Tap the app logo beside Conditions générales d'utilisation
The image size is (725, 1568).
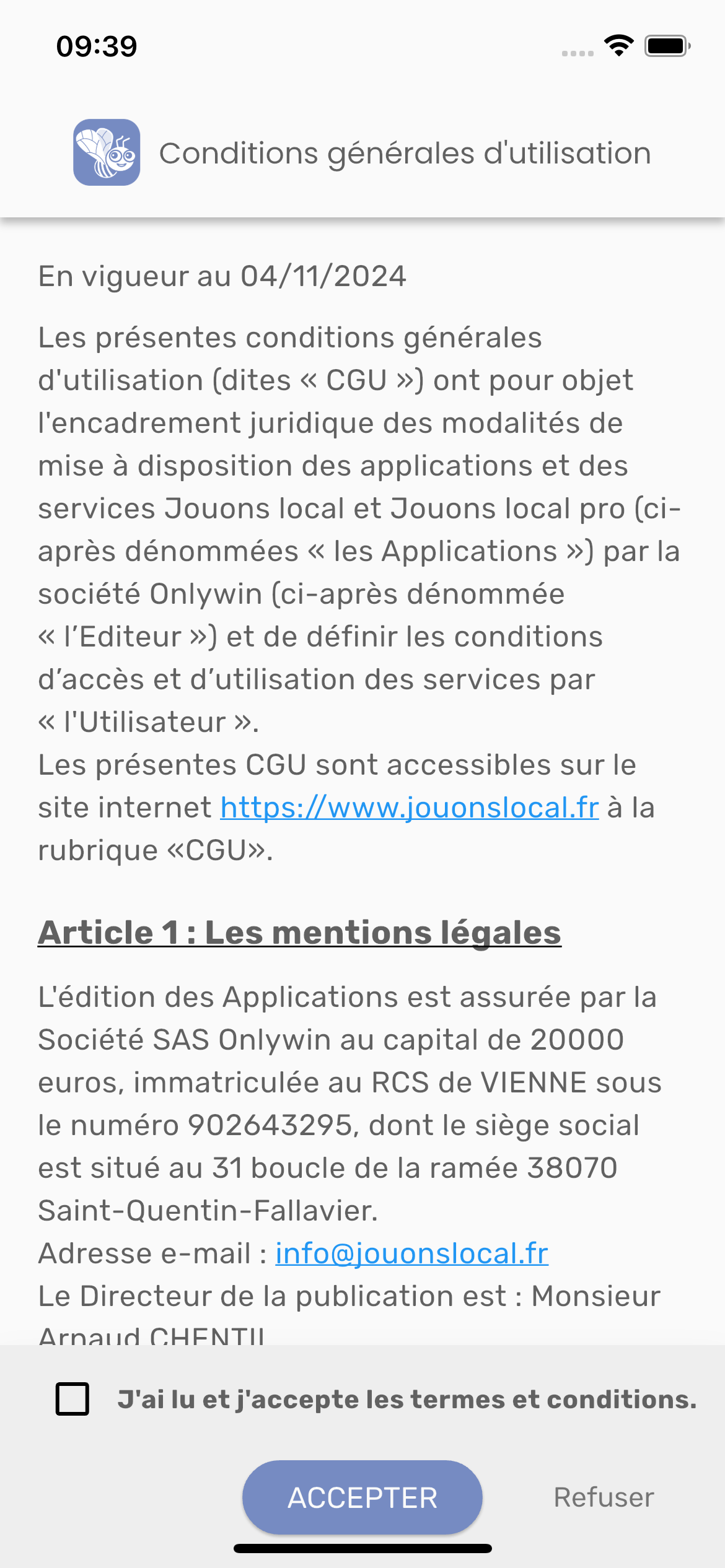point(107,152)
